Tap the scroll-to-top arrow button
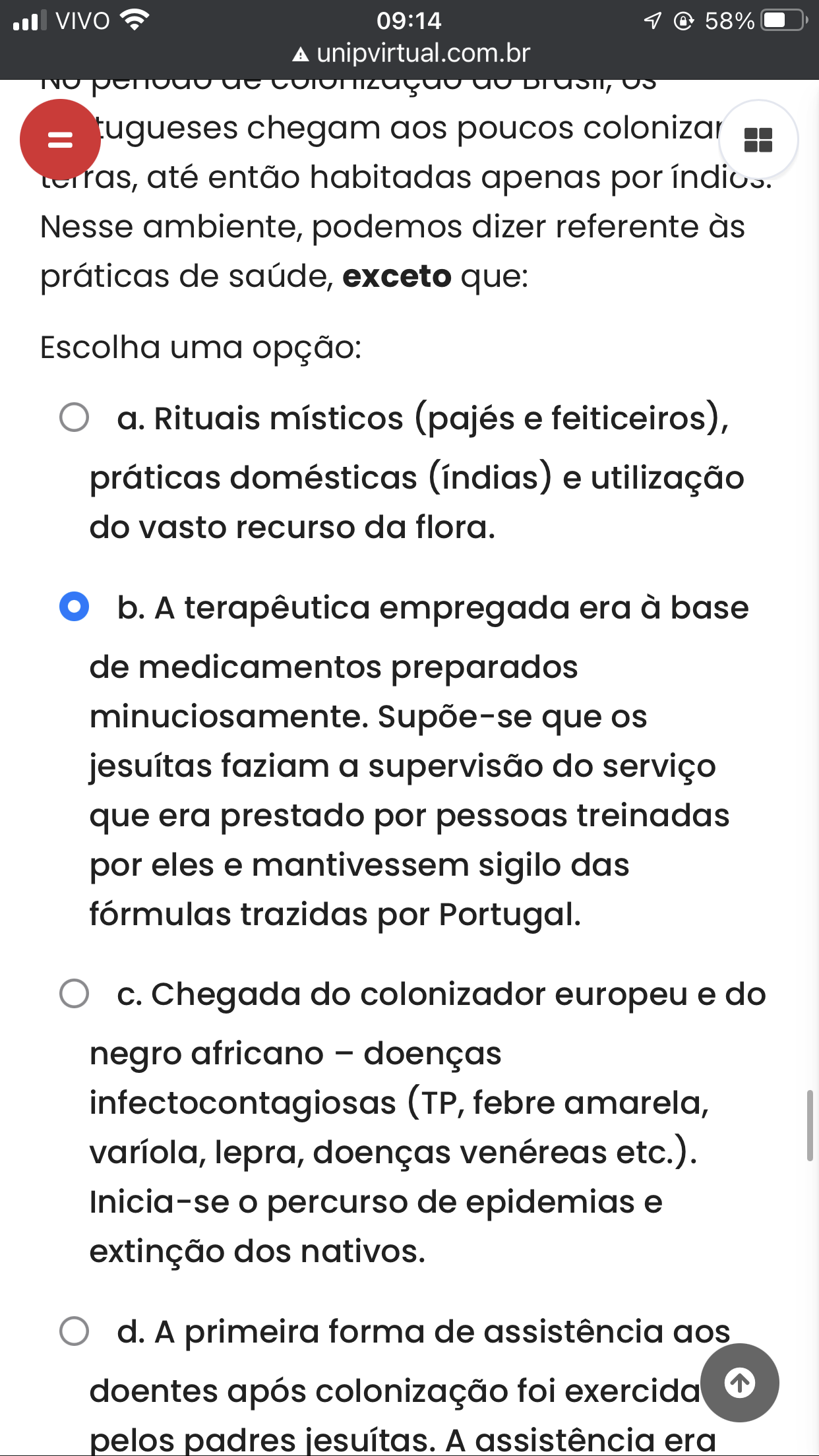The image size is (819, 1456). (740, 1382)
